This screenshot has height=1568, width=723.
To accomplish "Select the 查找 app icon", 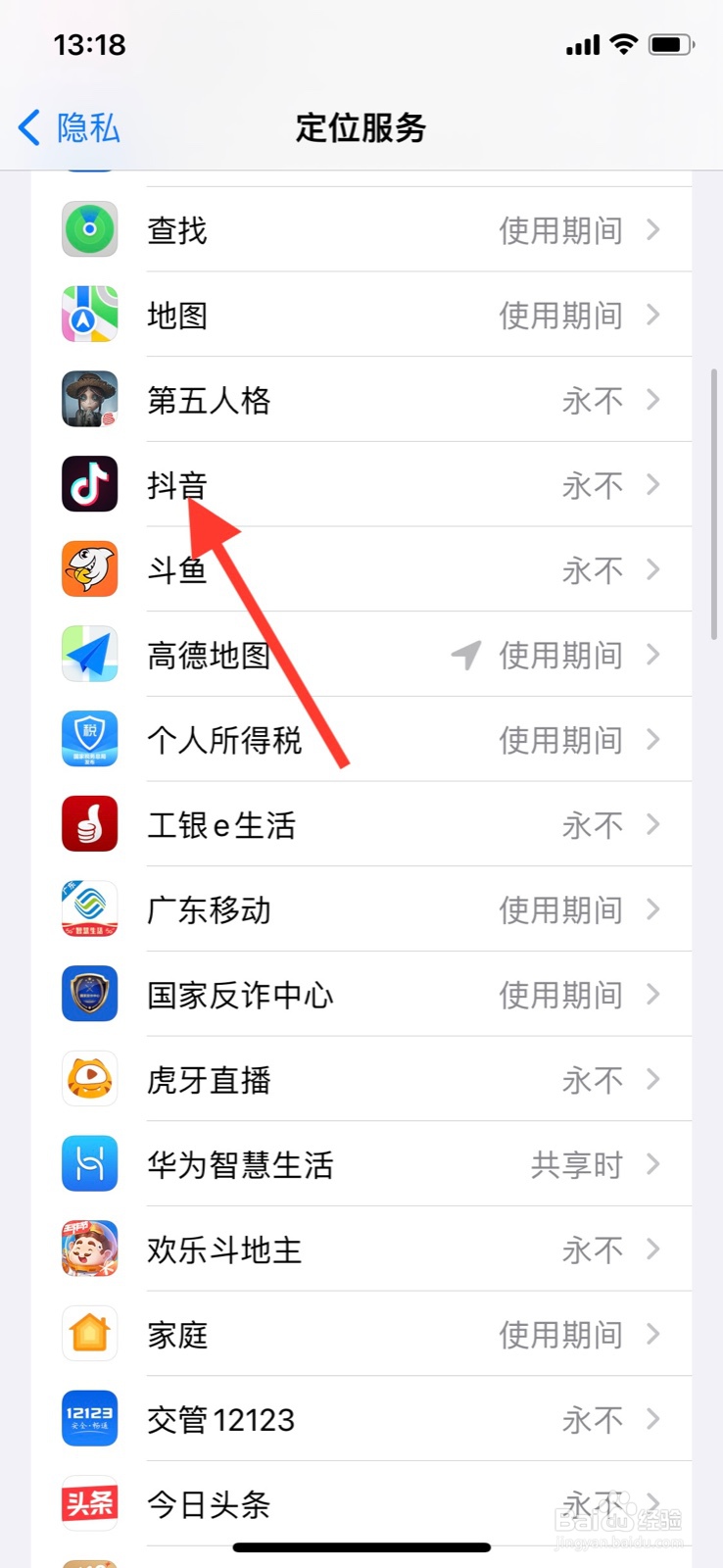I will 89,229.
